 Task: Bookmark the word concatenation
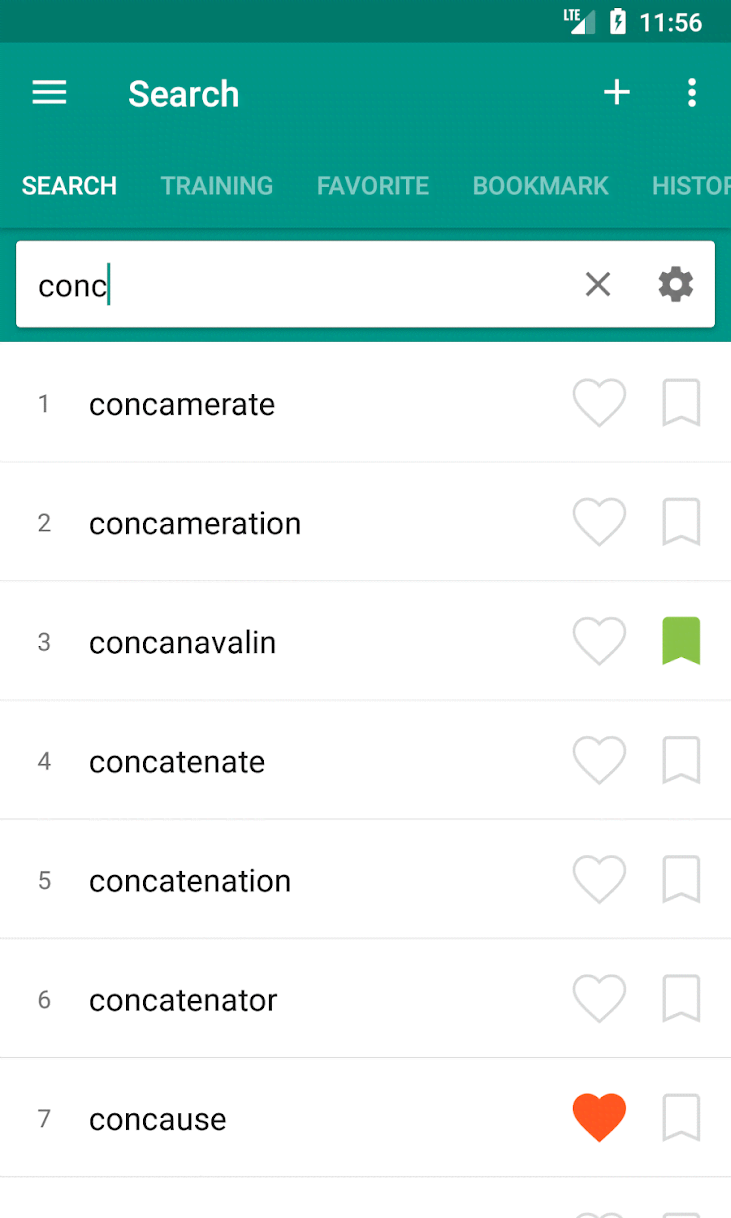click(681, 880)
